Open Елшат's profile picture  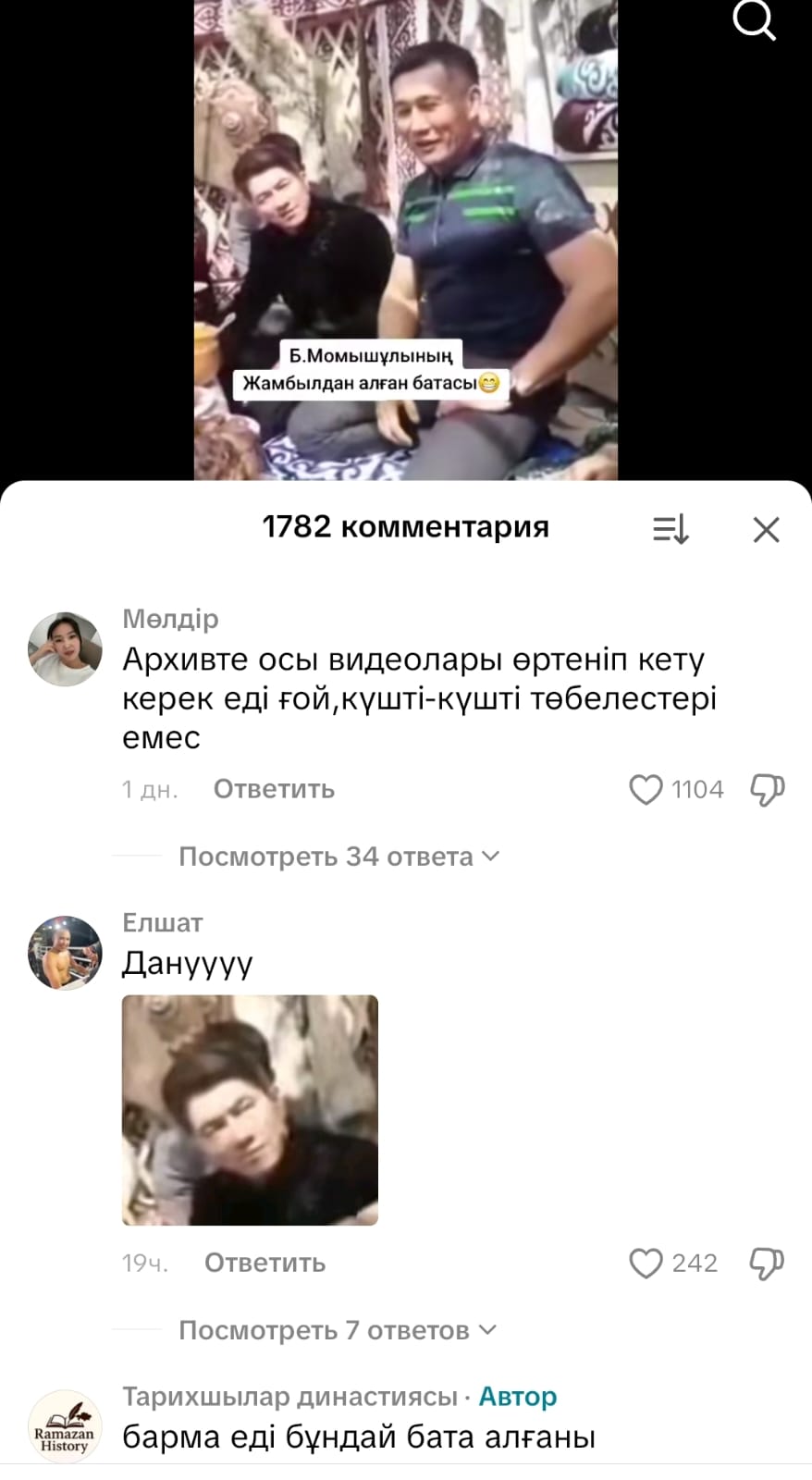pos(65,953)
